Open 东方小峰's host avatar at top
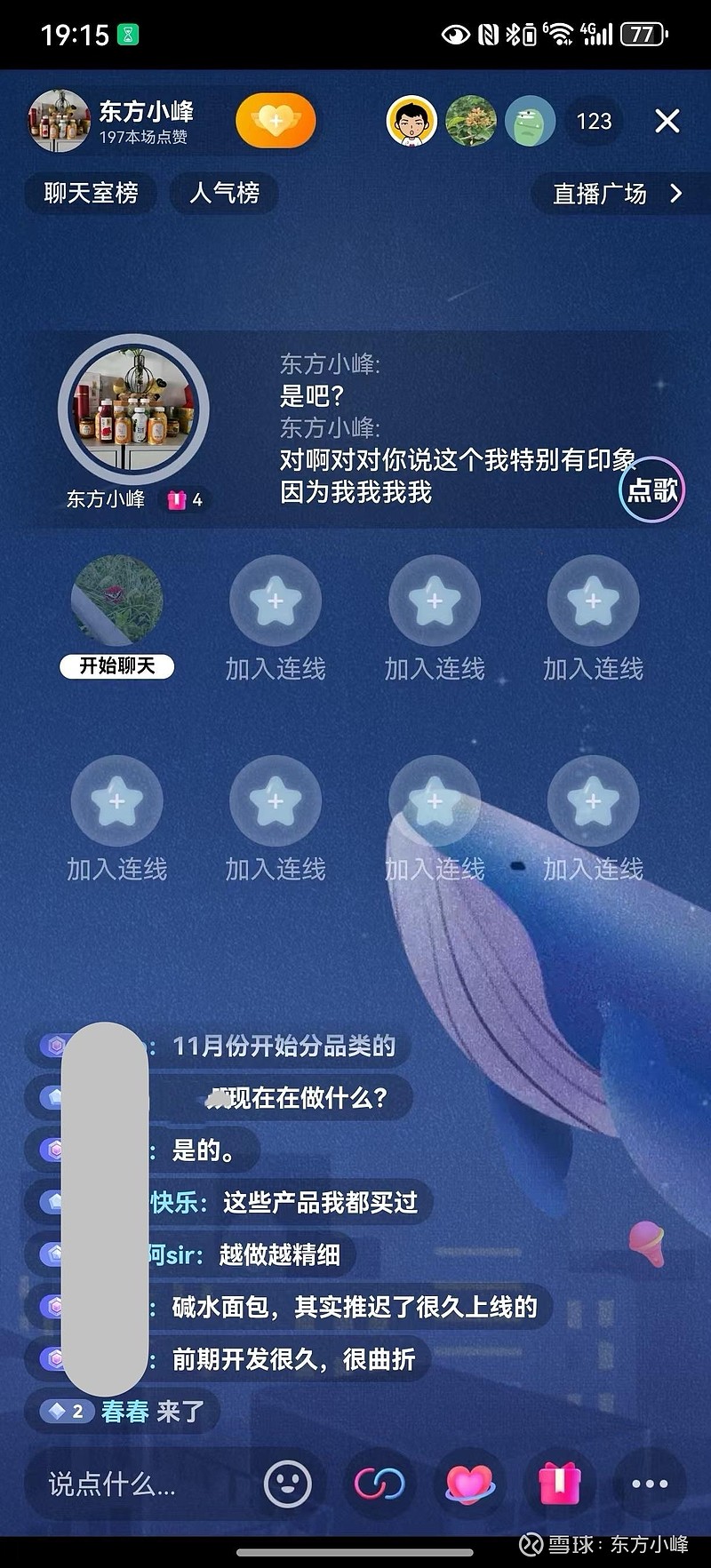Screen dimensions: 711x1568 click(x=59, y=121)
